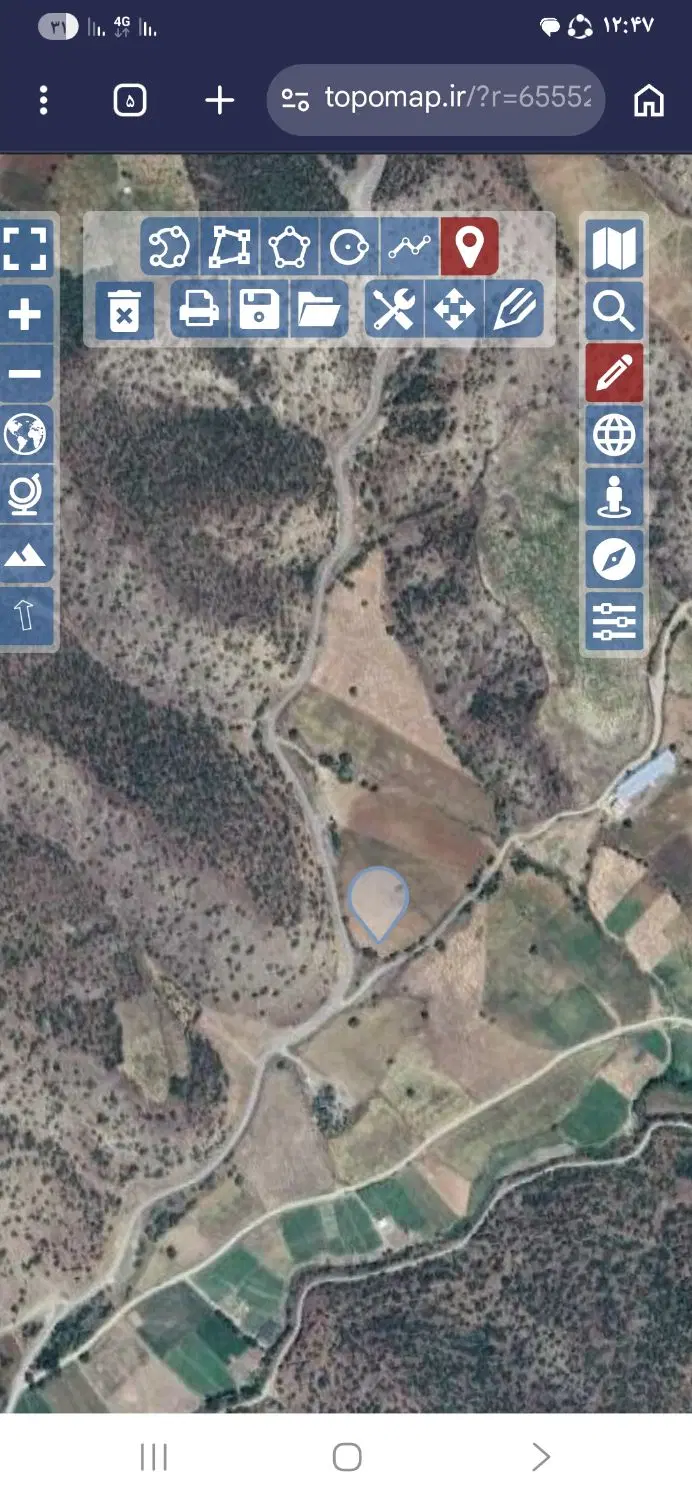Delete drawings with the trash icon
The height and width of the screenshot is (1500, 692).
click(125, 311)
